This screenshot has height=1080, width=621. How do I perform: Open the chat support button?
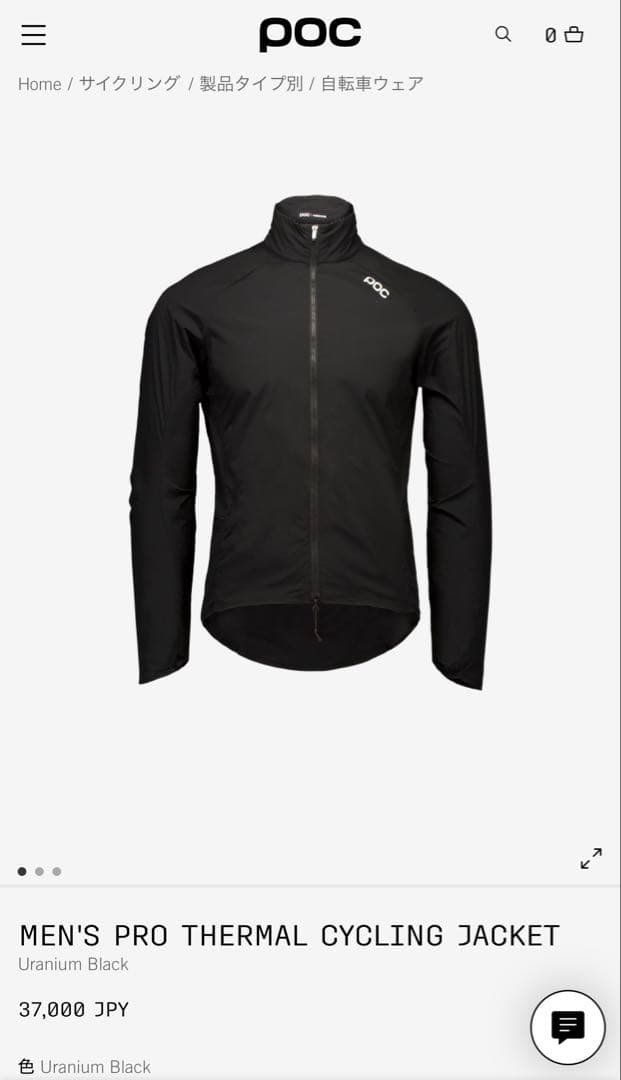pos(567,1026)
